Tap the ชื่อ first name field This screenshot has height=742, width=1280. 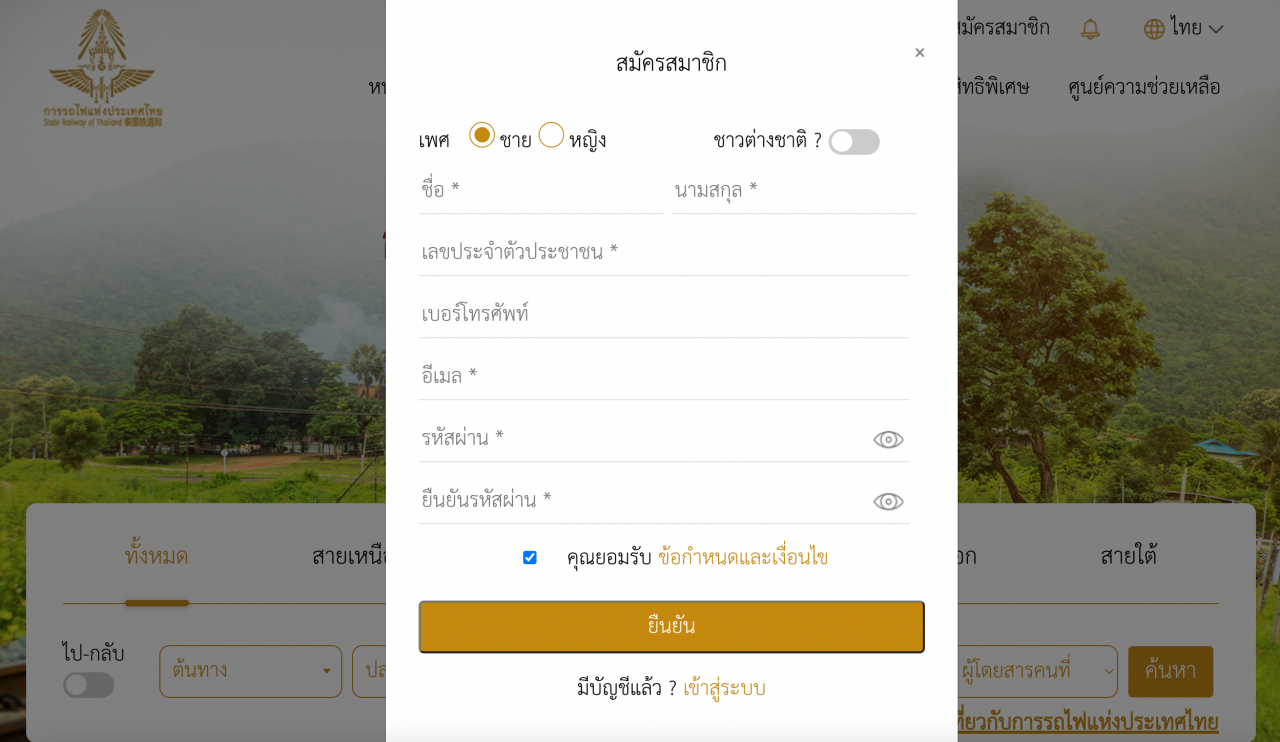540,190
